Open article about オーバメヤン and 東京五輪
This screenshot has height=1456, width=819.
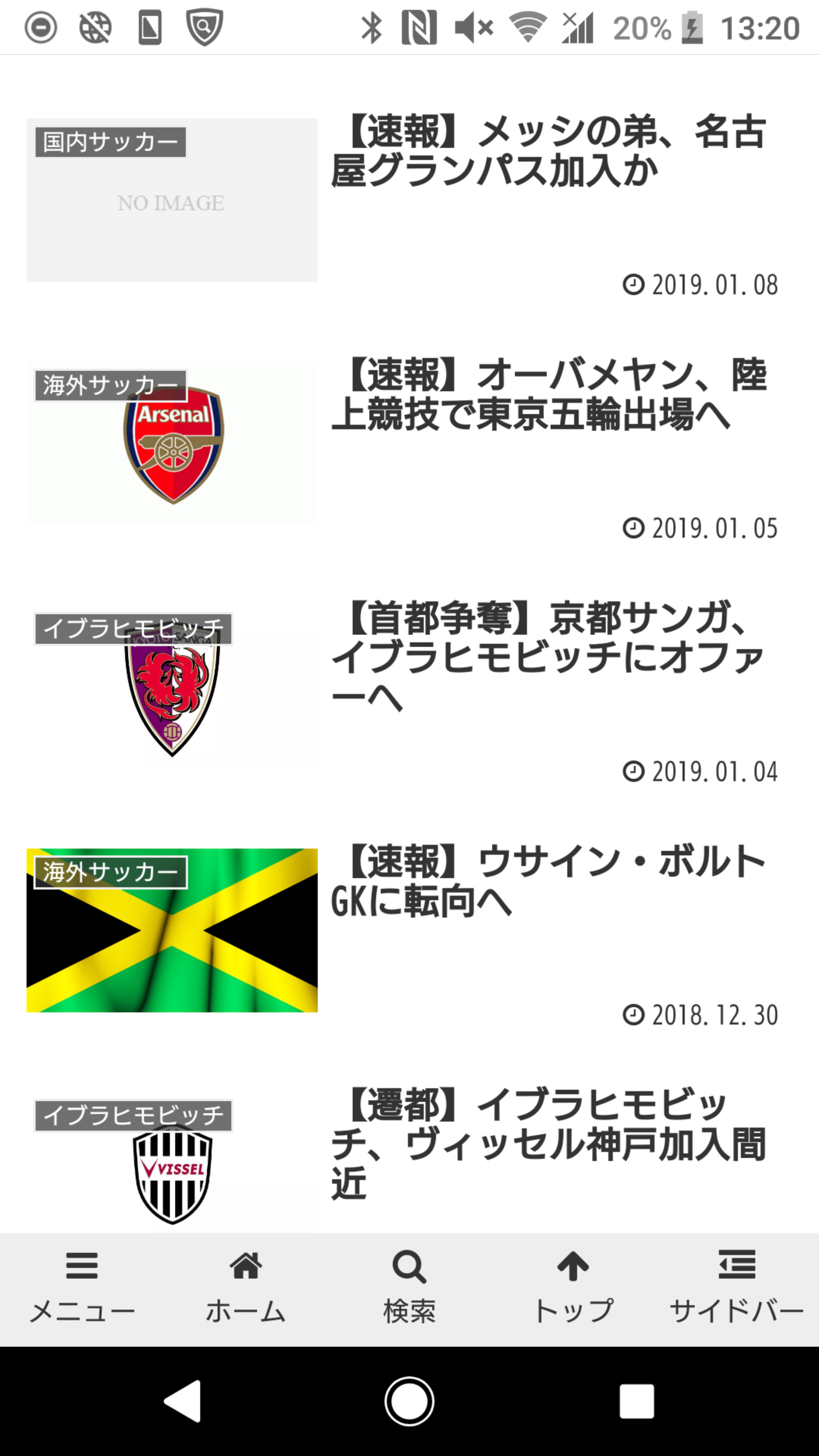(x=548, y=394)
